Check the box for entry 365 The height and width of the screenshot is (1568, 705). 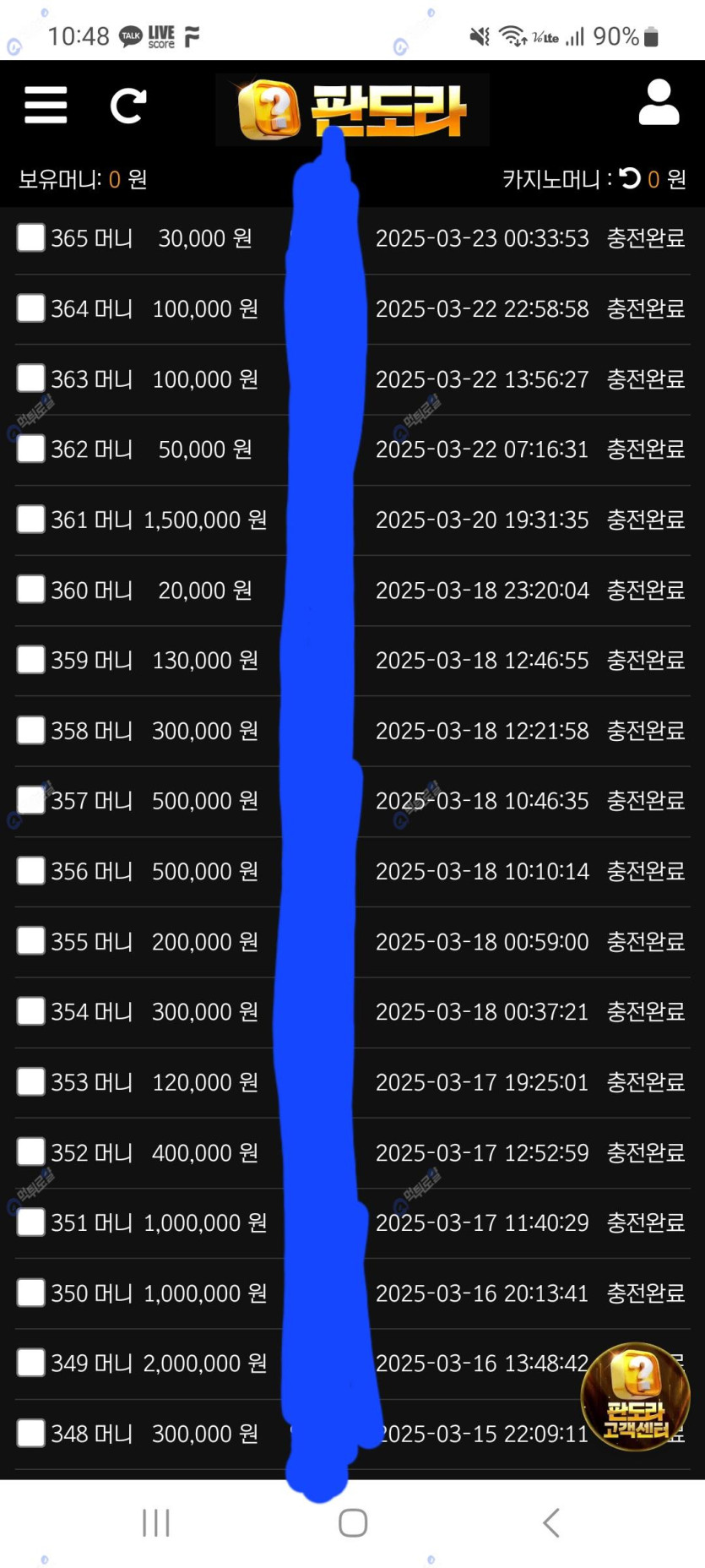31,238
